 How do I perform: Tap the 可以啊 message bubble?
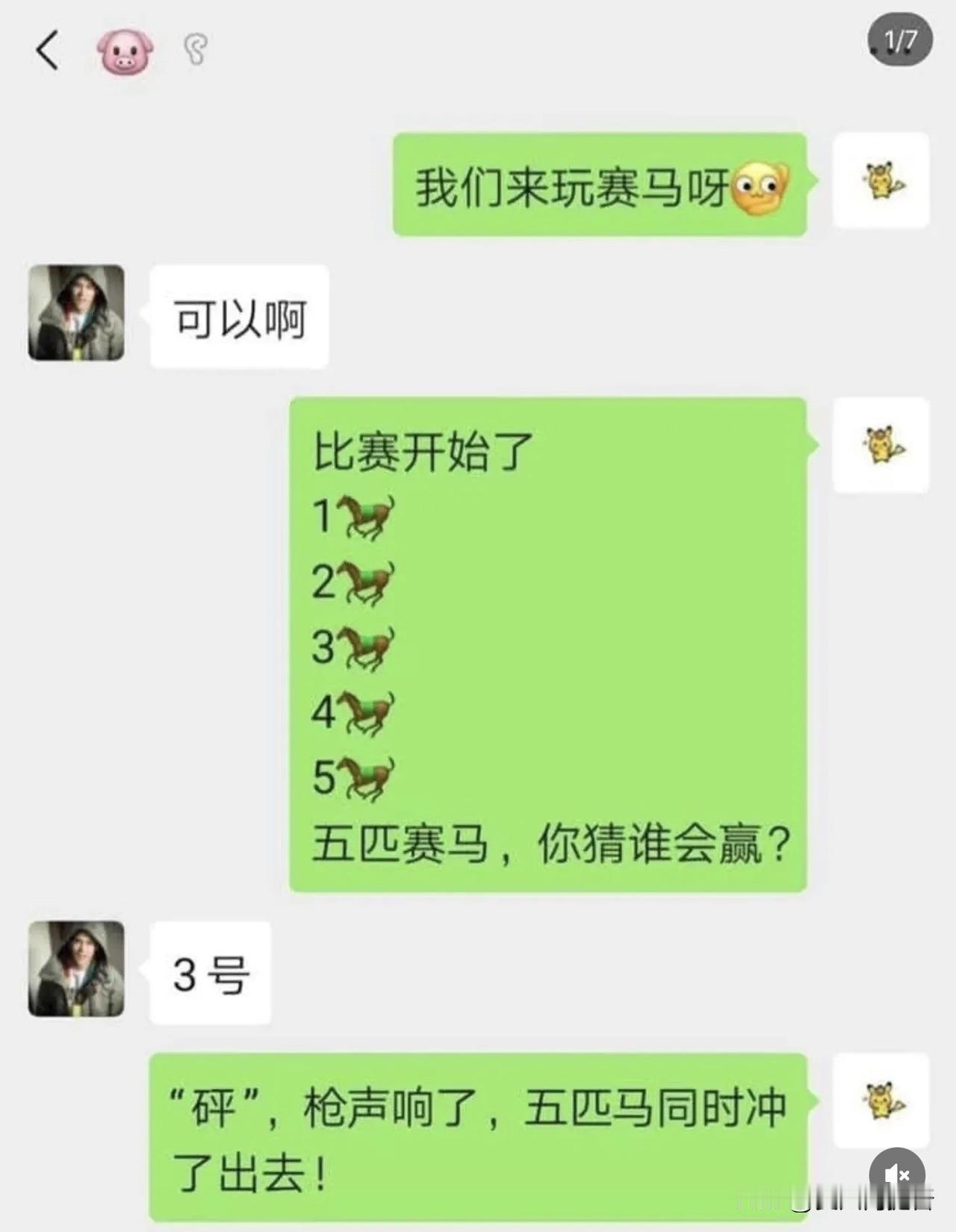point(239,317)
